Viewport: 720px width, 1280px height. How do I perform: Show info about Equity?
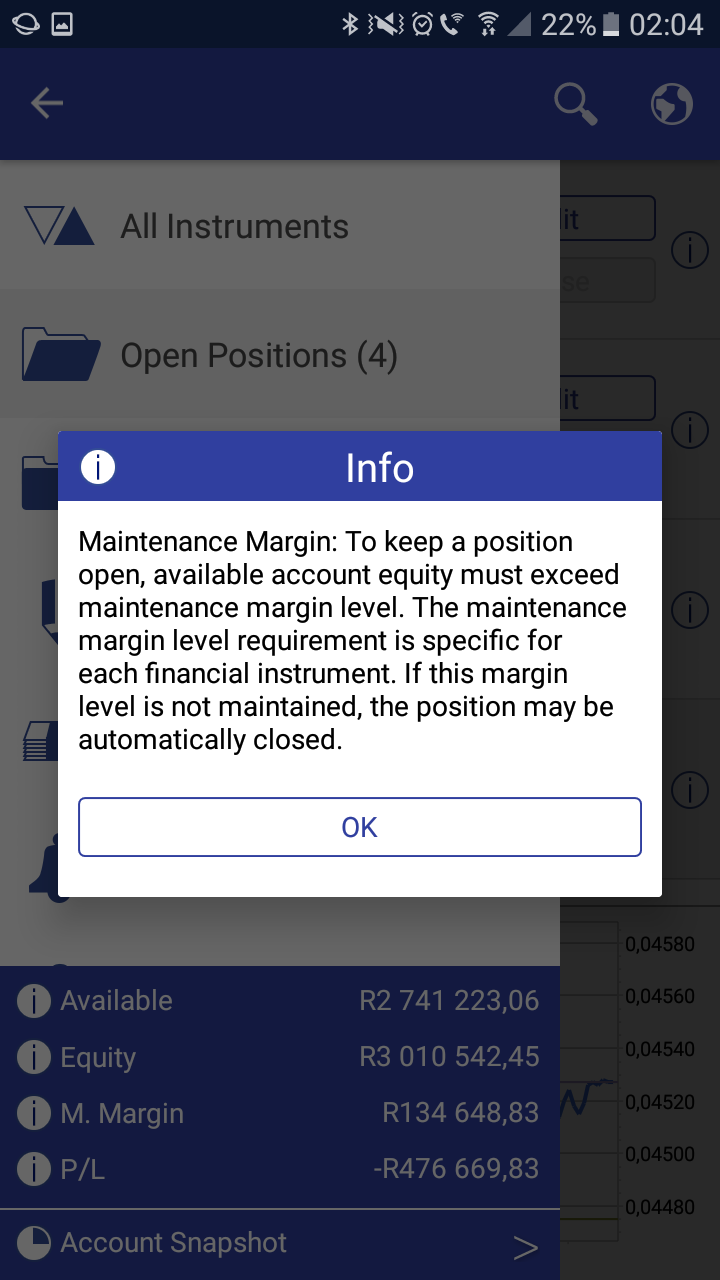34,1058
